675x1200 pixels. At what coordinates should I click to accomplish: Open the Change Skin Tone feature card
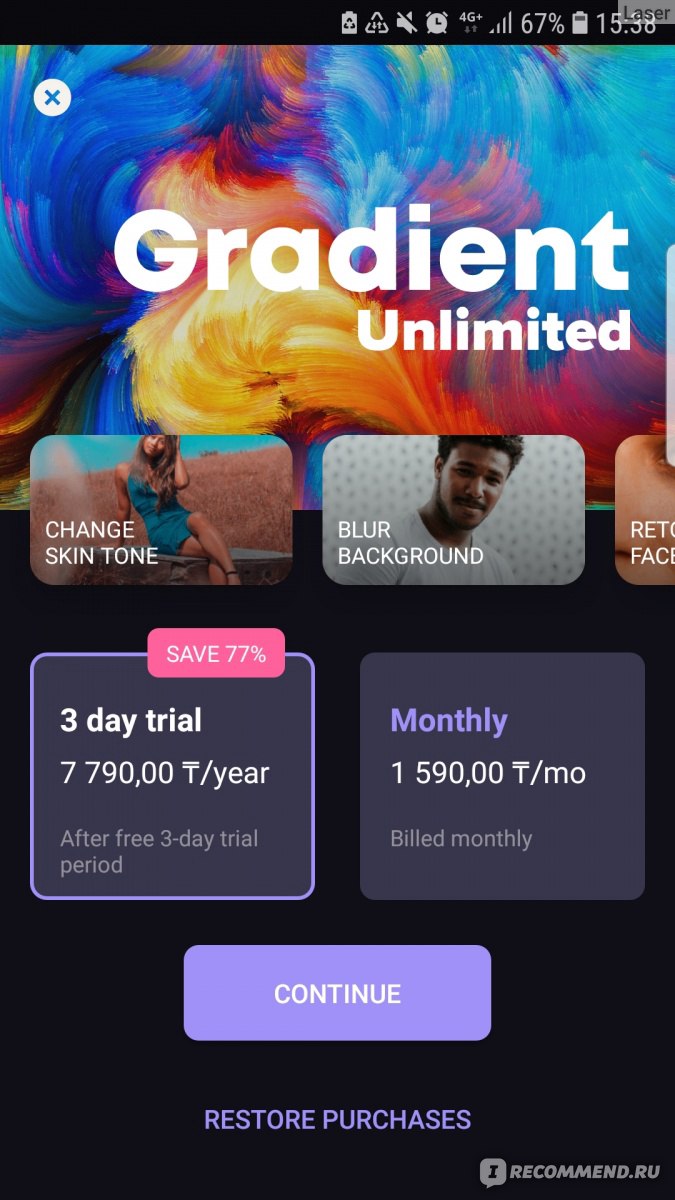click(161, 510)
